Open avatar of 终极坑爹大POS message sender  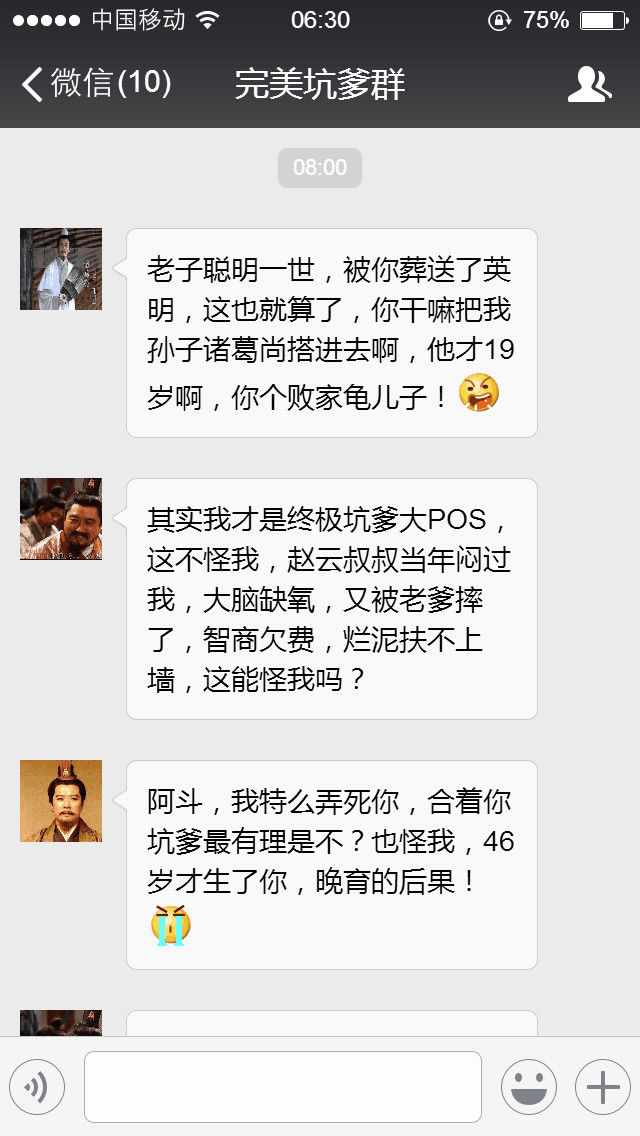pyautogui.click(x=61, y=519)
